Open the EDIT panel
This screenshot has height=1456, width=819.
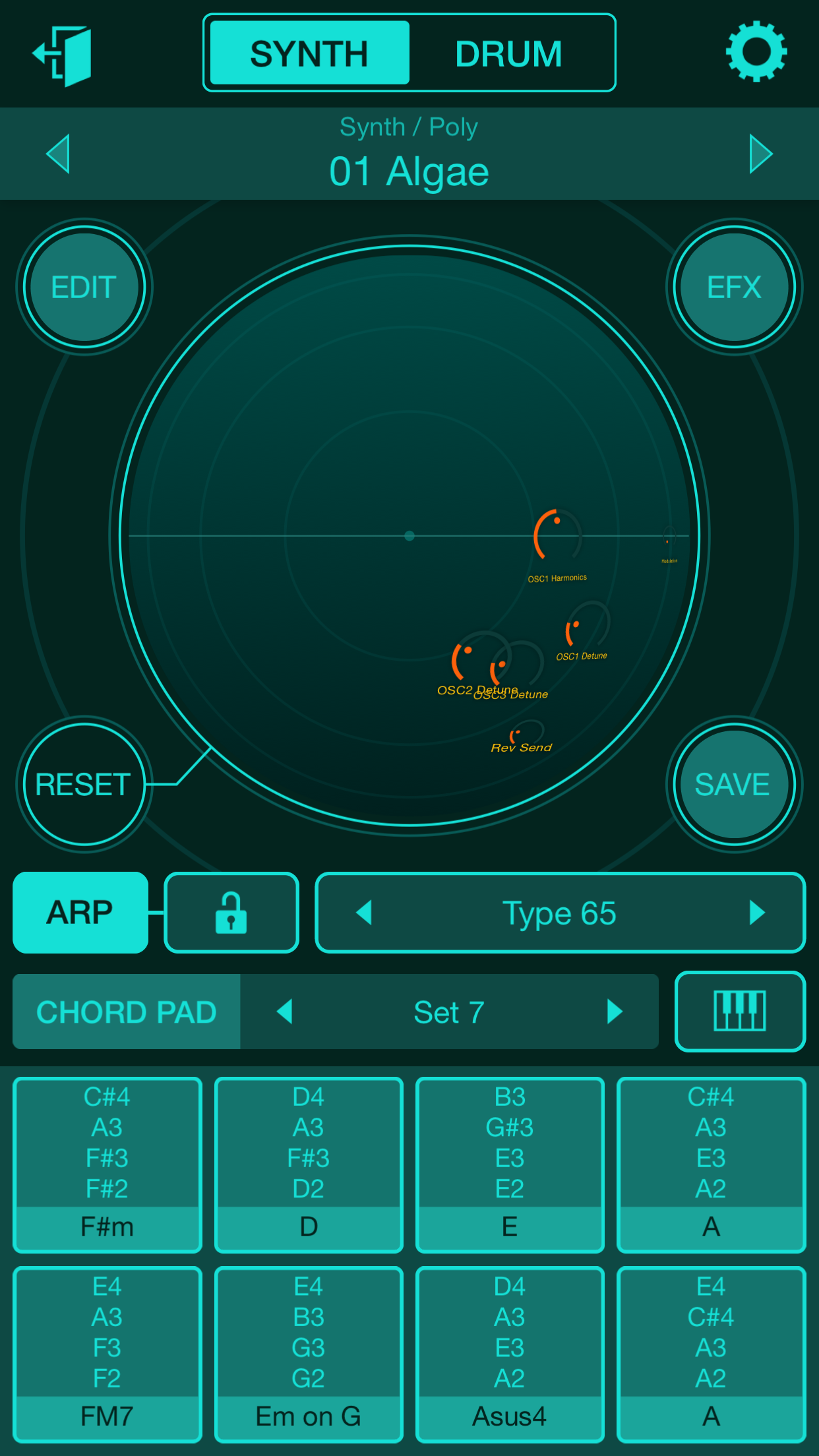(x=84, y=287)
